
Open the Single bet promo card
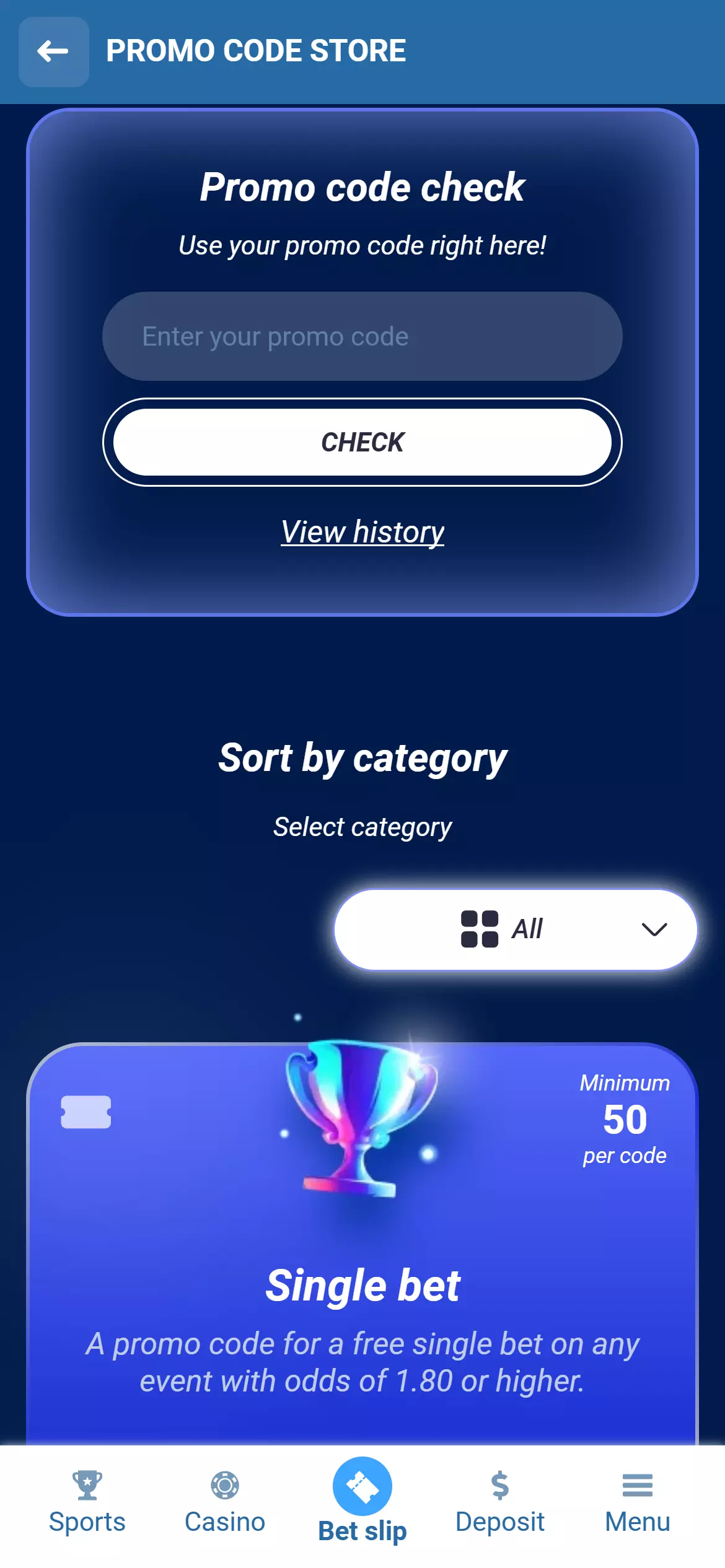point(362,1285)
